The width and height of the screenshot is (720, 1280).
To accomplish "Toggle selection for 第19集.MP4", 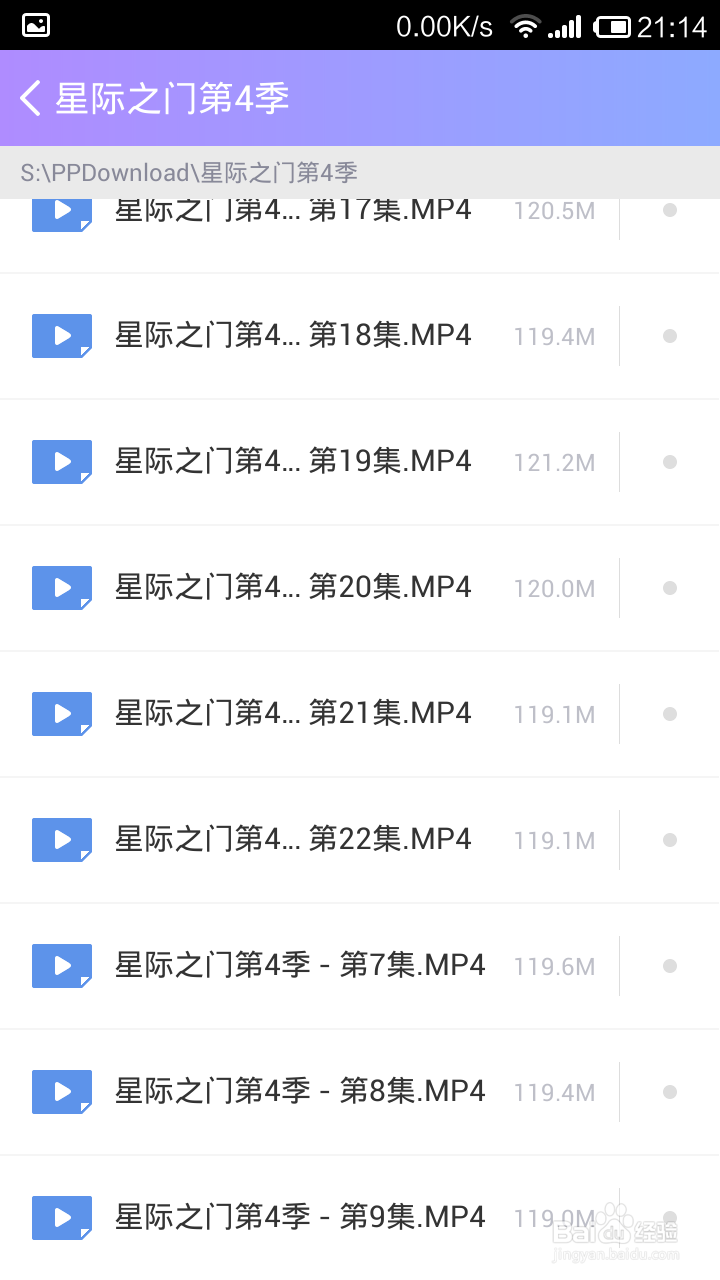I will pyautogui.click(x=668, y=461).
